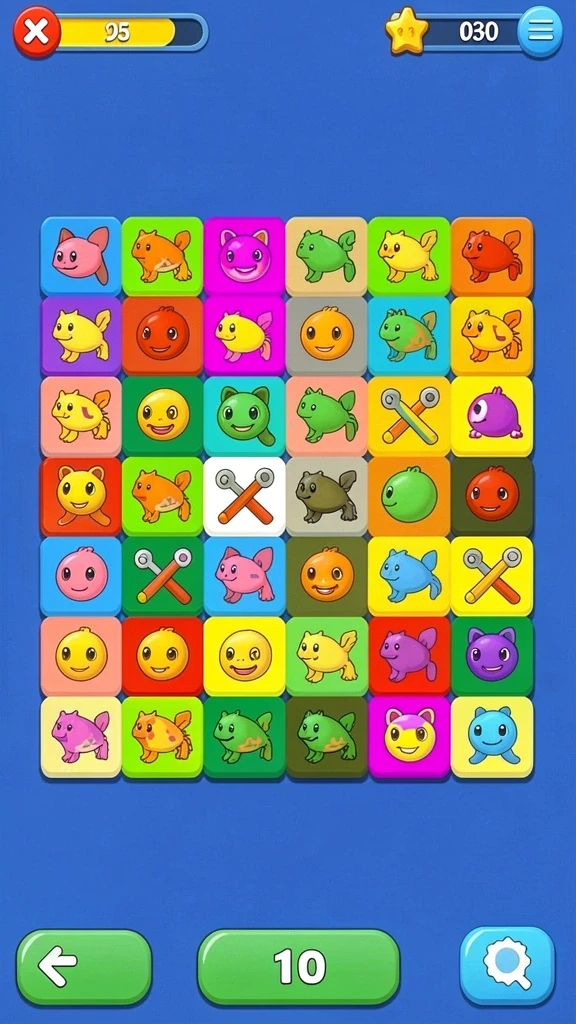Tap the green button labeled 10
The width and height of the screenshot is (576, 1024).
pyautogui.click(x=298, y=967)
